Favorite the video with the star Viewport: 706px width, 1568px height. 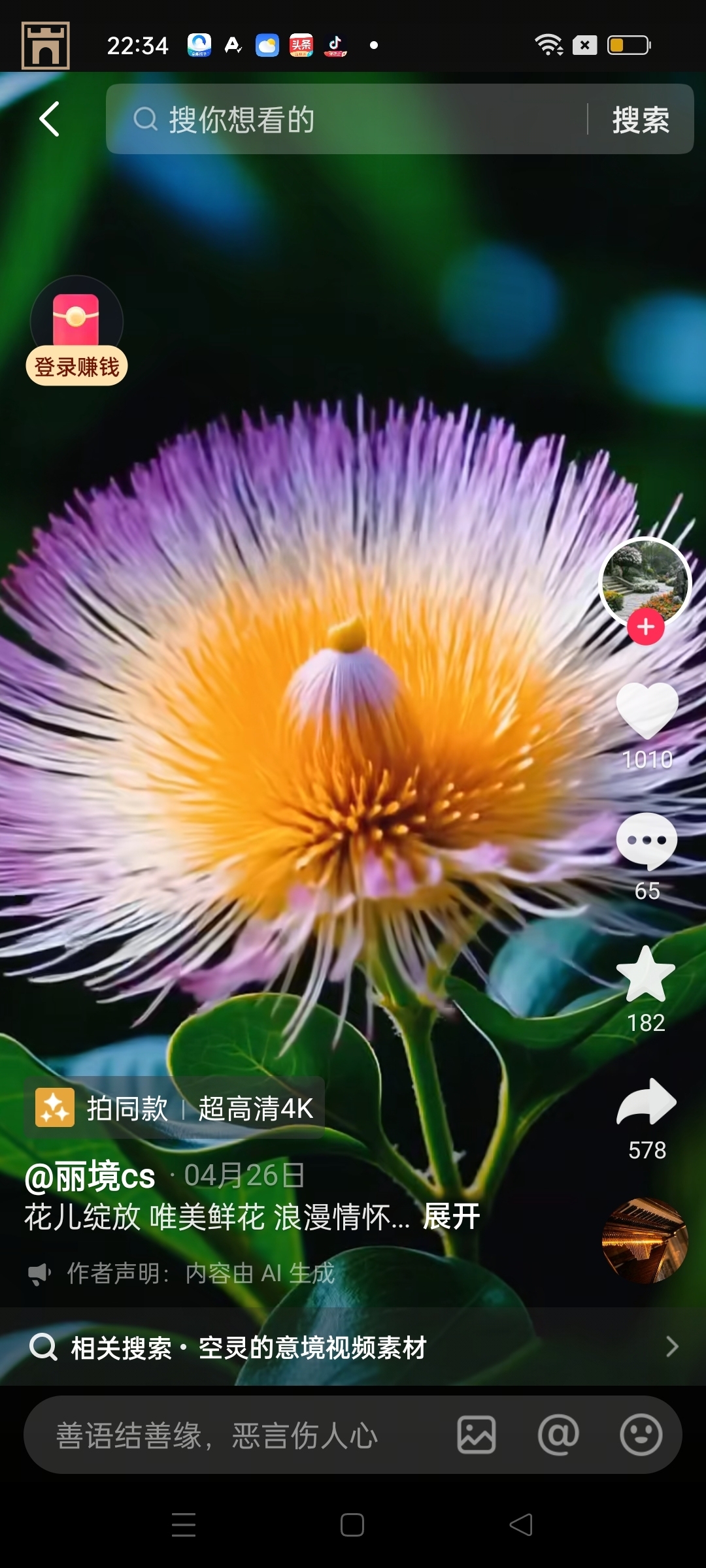[646, 975]
